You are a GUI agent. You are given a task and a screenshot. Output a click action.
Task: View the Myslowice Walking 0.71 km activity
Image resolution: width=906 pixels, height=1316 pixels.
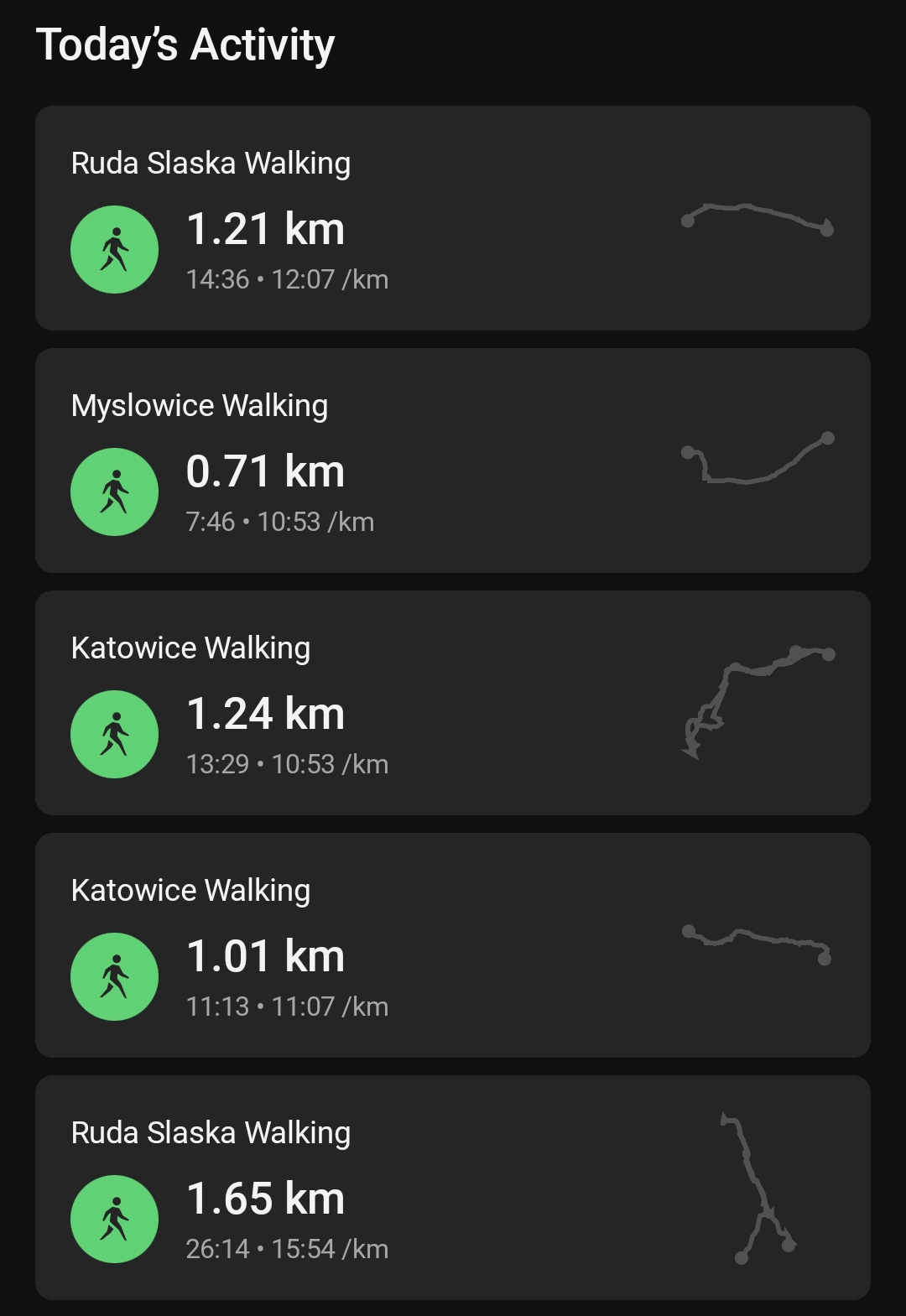coord(452,460)
